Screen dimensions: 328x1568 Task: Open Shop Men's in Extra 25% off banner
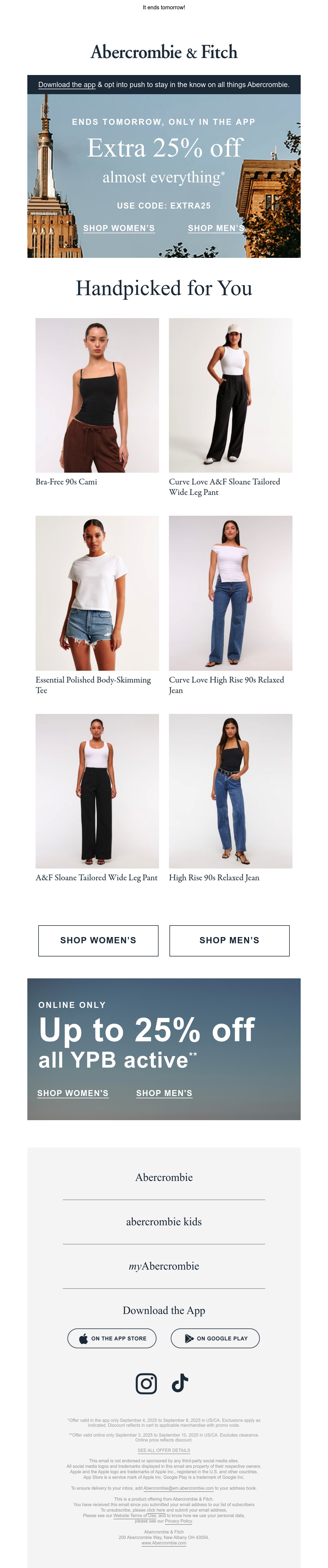pyautogui.click(x=216, y=228)
